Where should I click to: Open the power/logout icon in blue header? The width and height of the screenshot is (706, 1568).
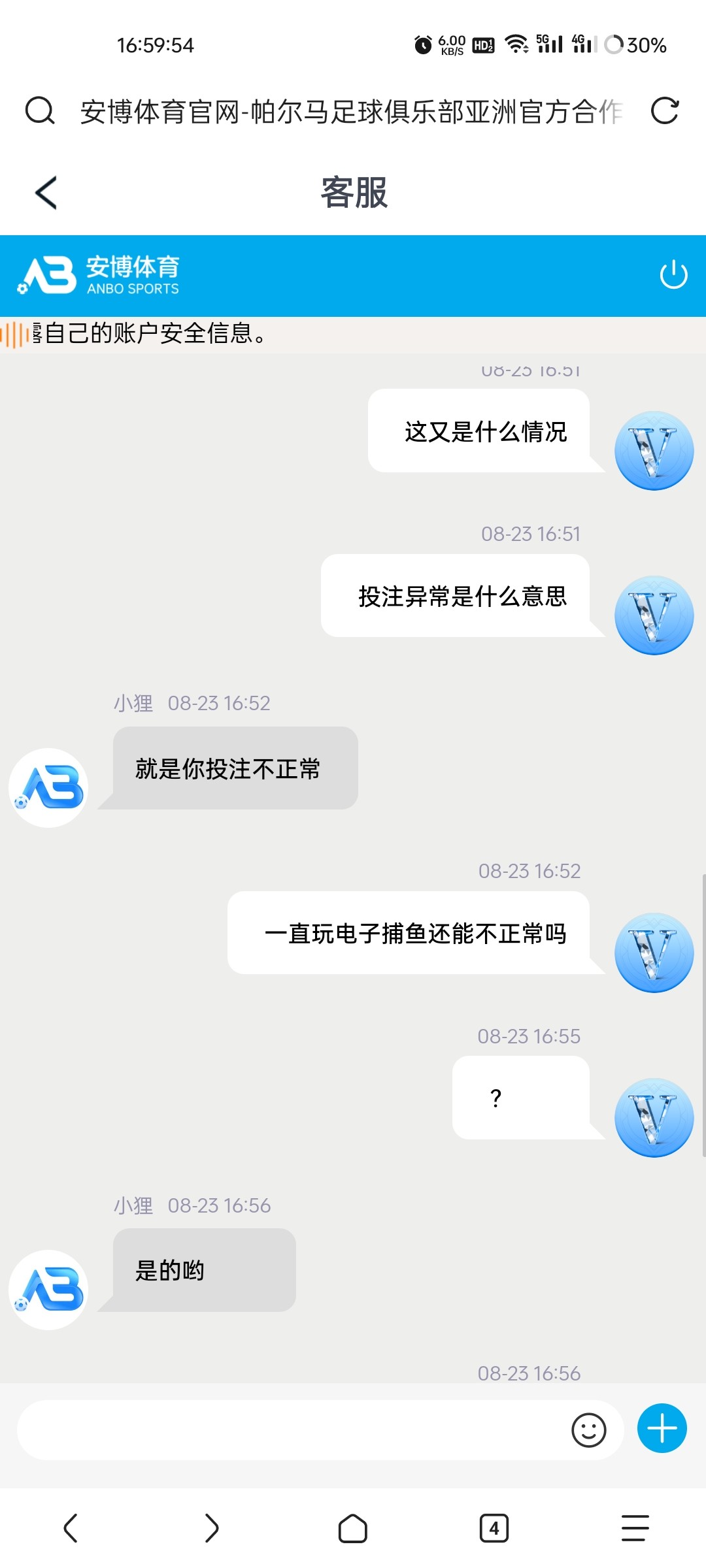pos(673,274)
